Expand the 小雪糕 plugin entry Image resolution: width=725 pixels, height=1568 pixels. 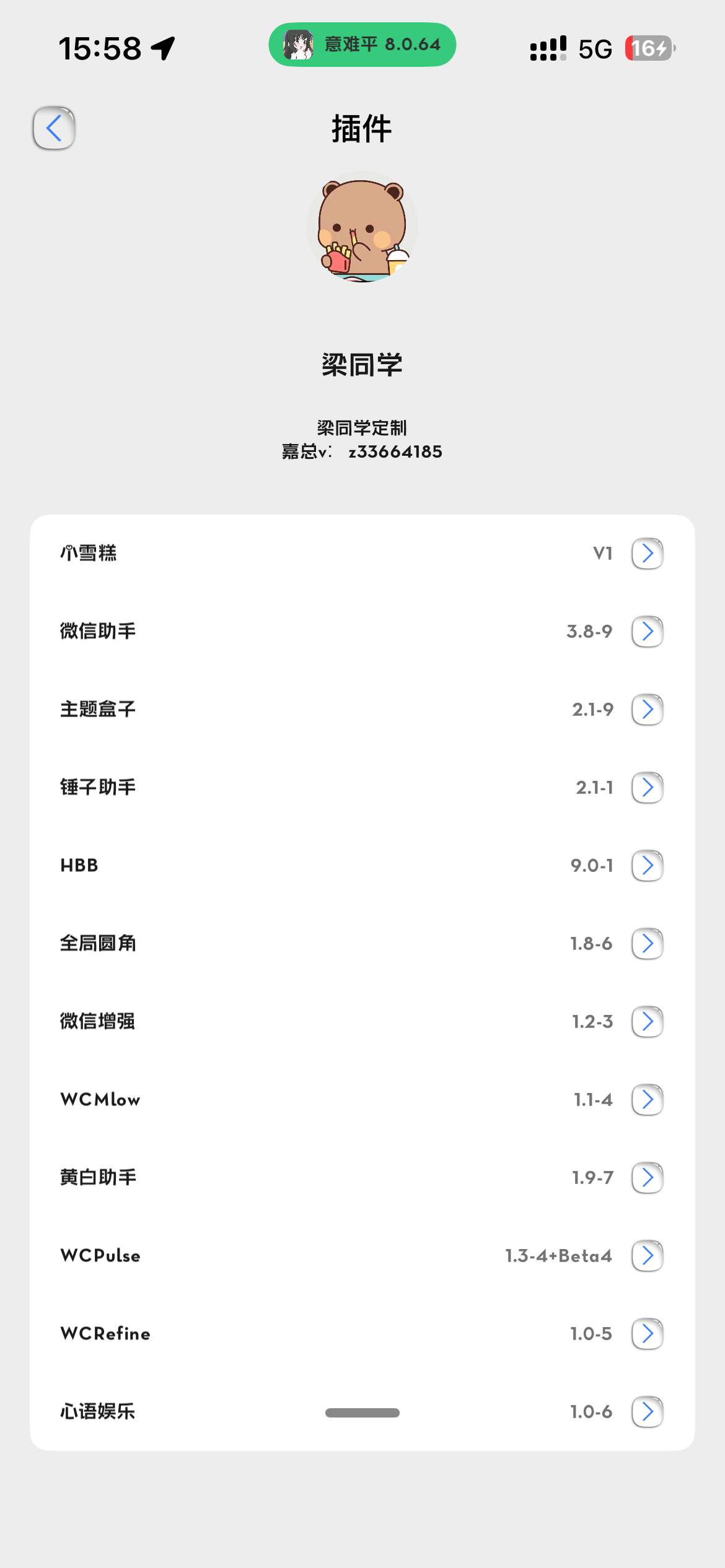point(646,553)
